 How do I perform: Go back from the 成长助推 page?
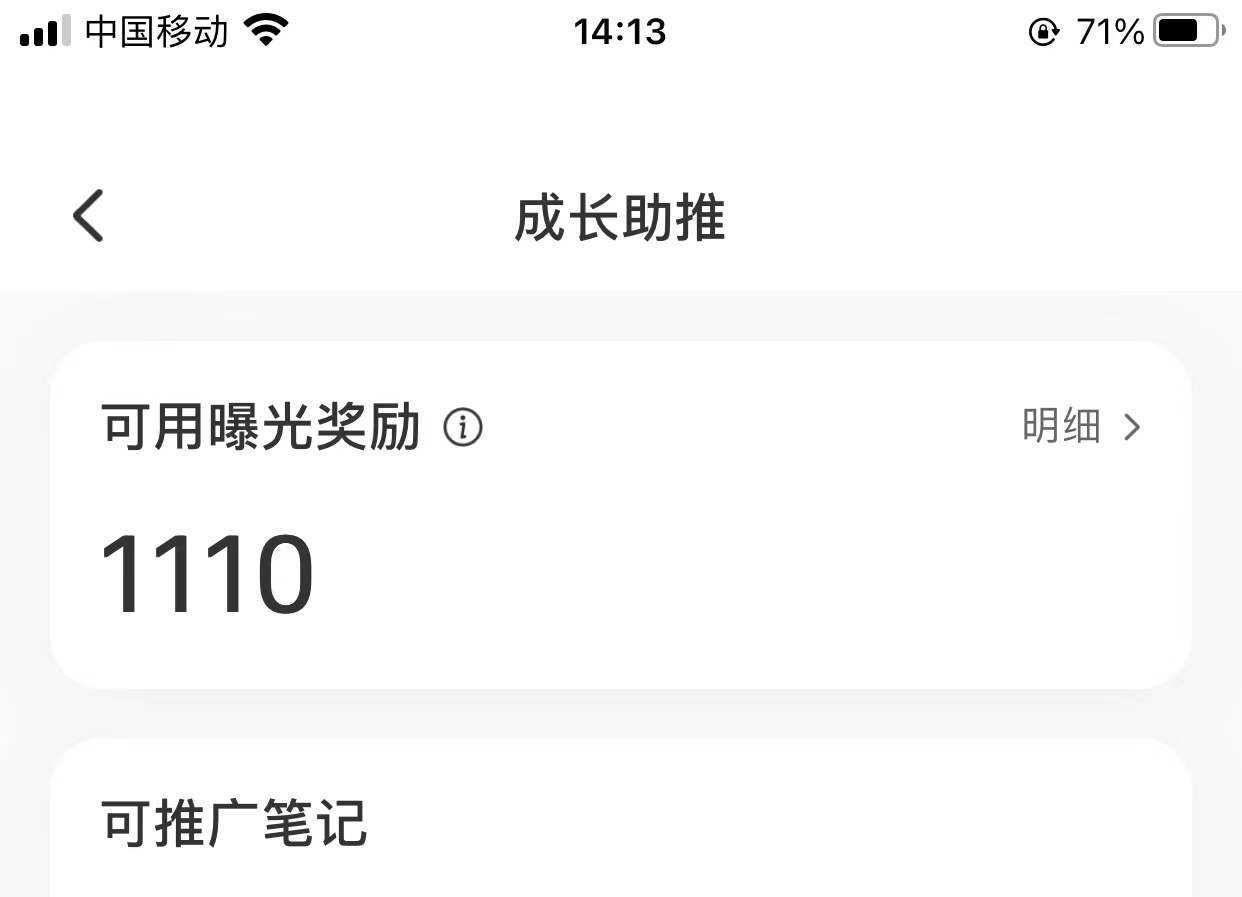click(x=88, y=216)
